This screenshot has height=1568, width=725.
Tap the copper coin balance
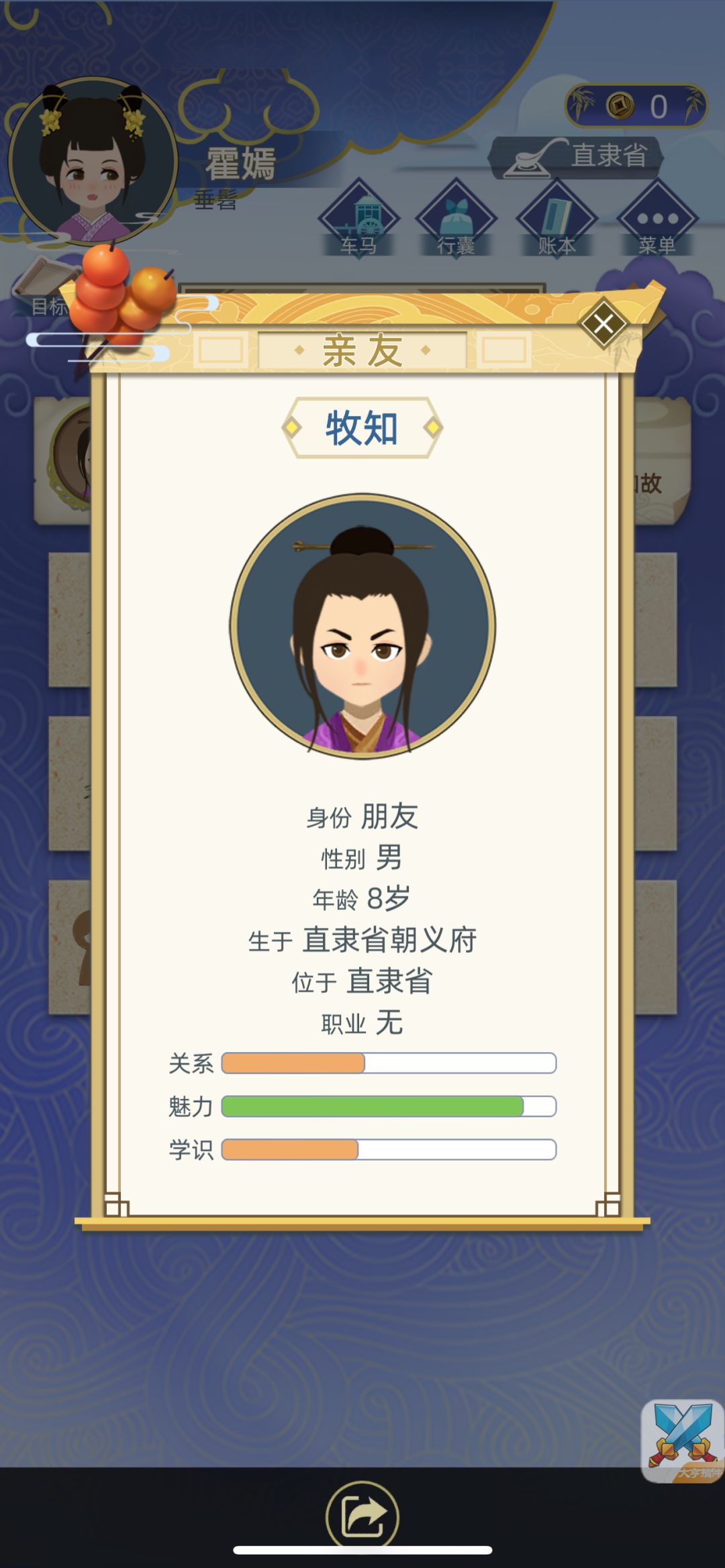coord(636,106)
